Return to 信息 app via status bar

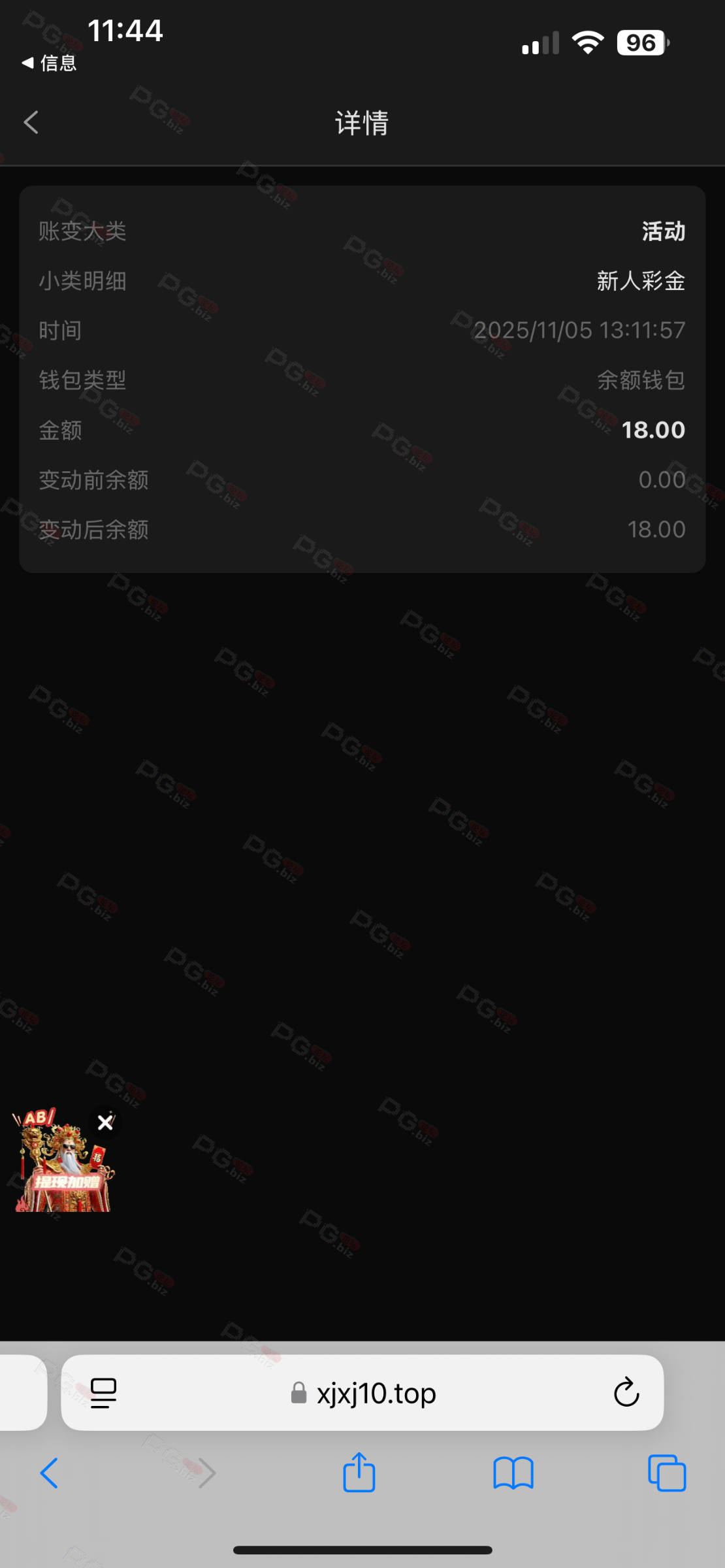pos(50,63)
